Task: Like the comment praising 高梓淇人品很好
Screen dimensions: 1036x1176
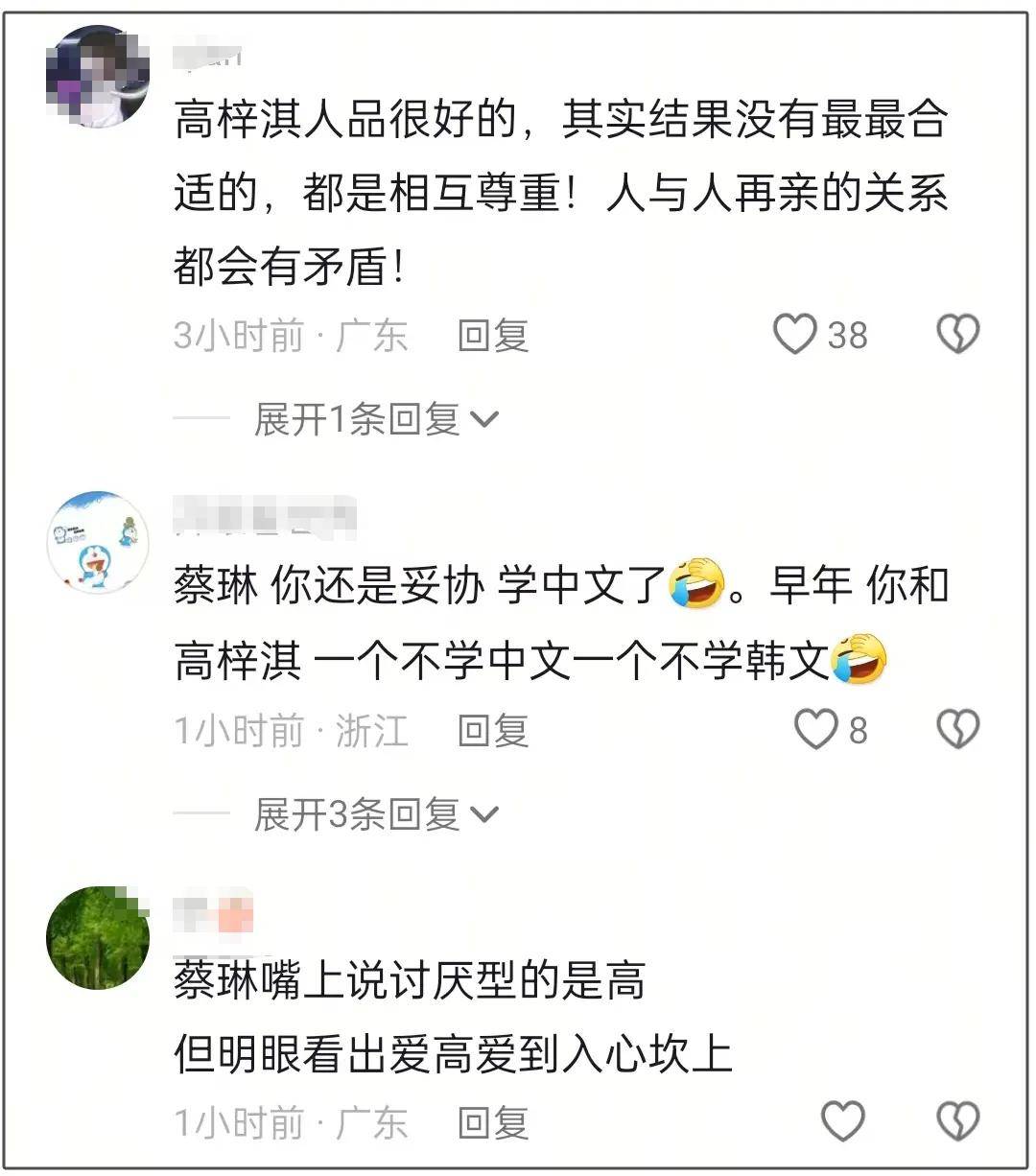Action: click(x=795, y=335)
